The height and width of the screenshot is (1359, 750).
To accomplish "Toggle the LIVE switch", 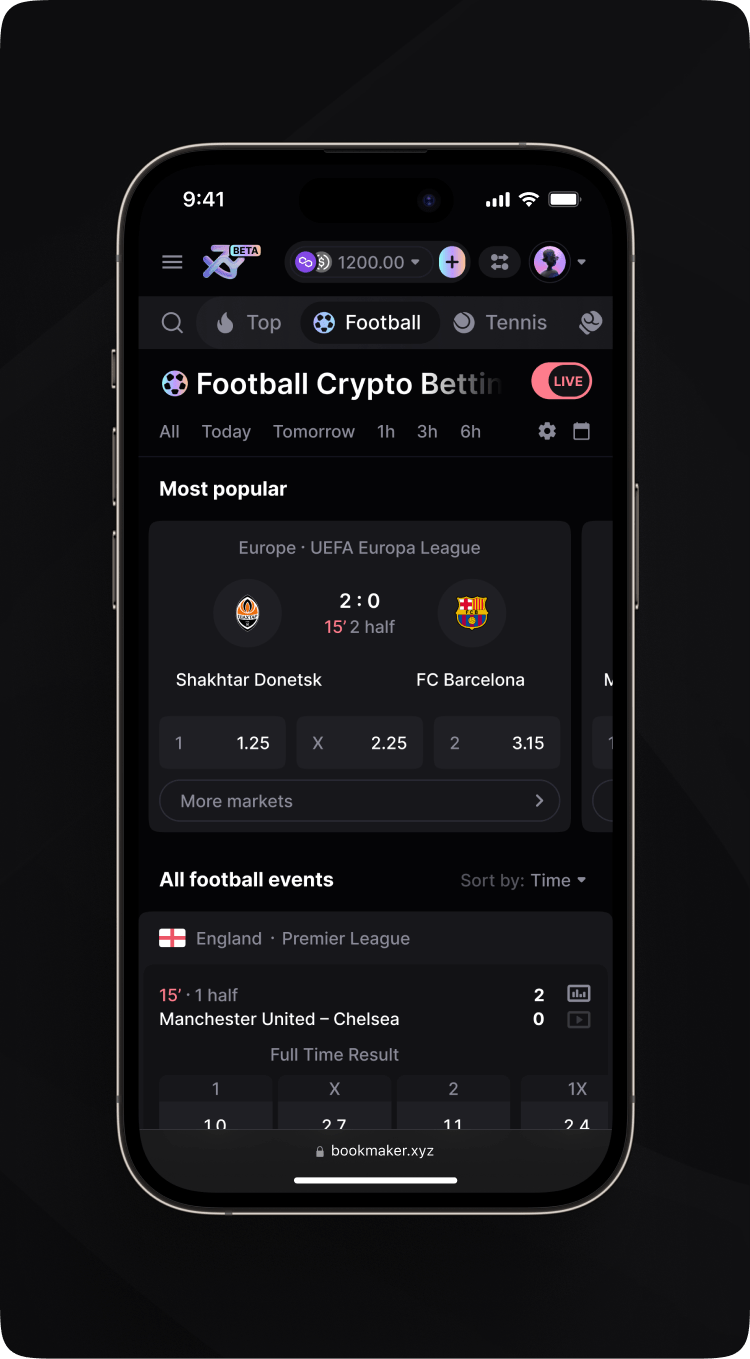I will click(x=562, y=381).
